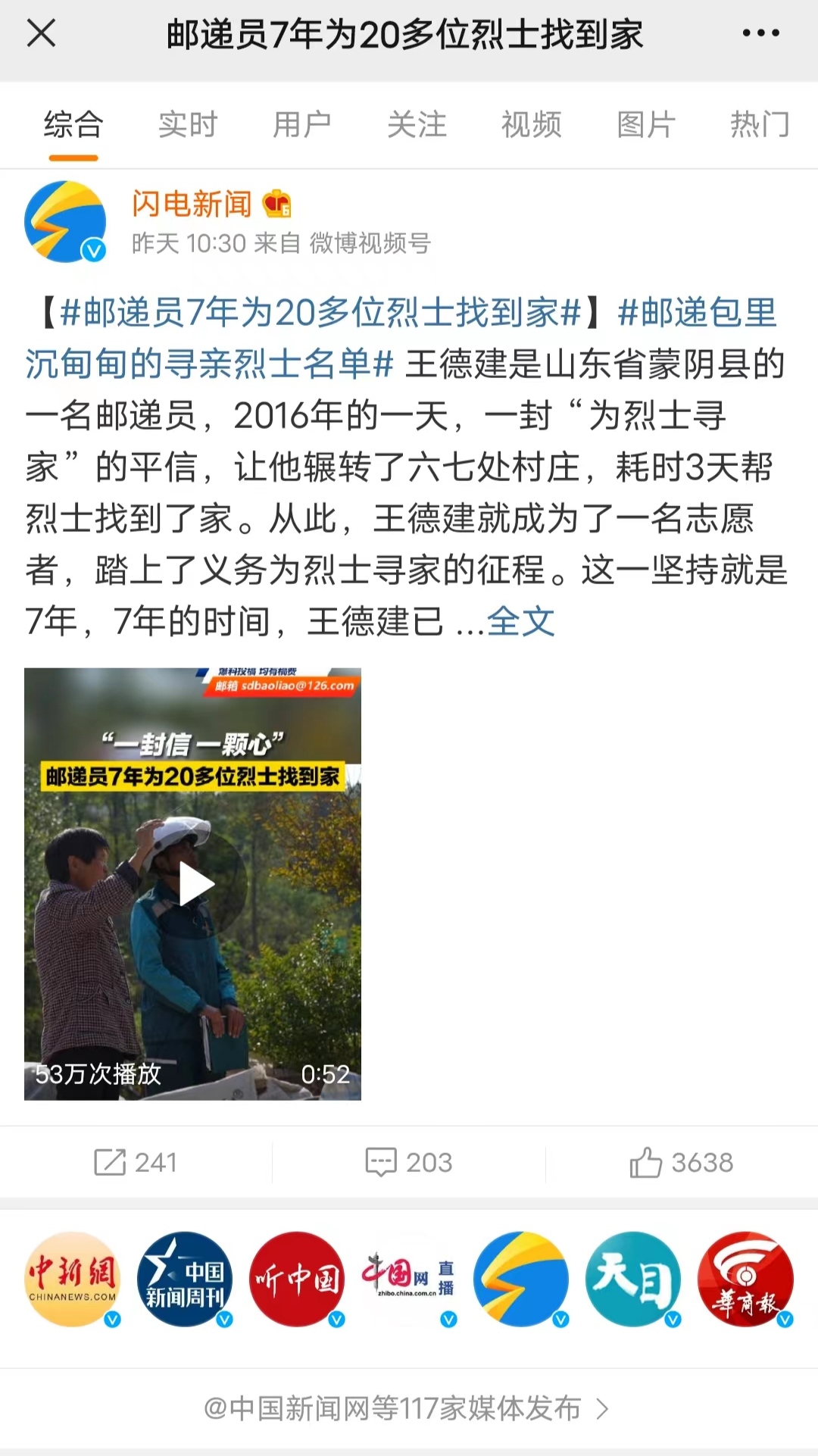The image size is (818, 1456).
Task: Switch to the 用户 tab
Action: 302,124
